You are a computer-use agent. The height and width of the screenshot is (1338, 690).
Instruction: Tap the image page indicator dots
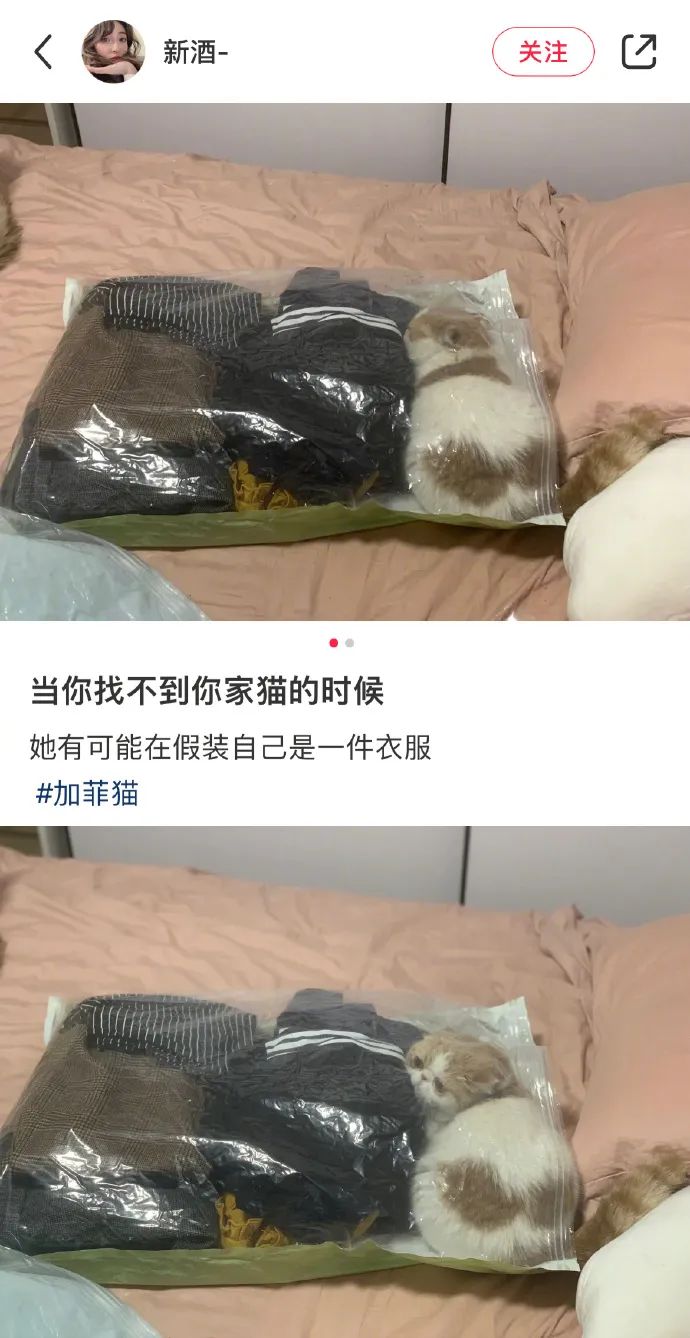pyautogui.click(x=341, y=643)
